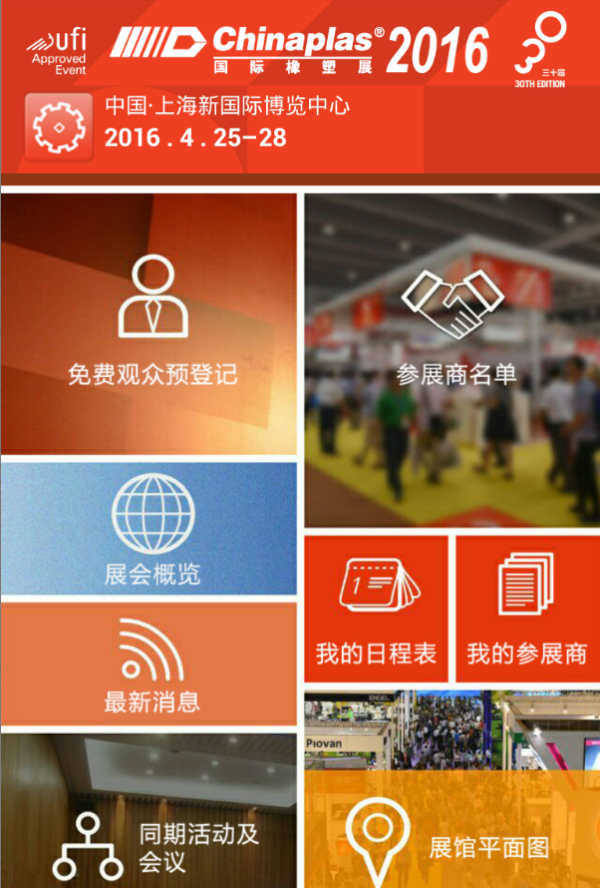
Task: Open the settings gear icon
Action: coord(58,126)
